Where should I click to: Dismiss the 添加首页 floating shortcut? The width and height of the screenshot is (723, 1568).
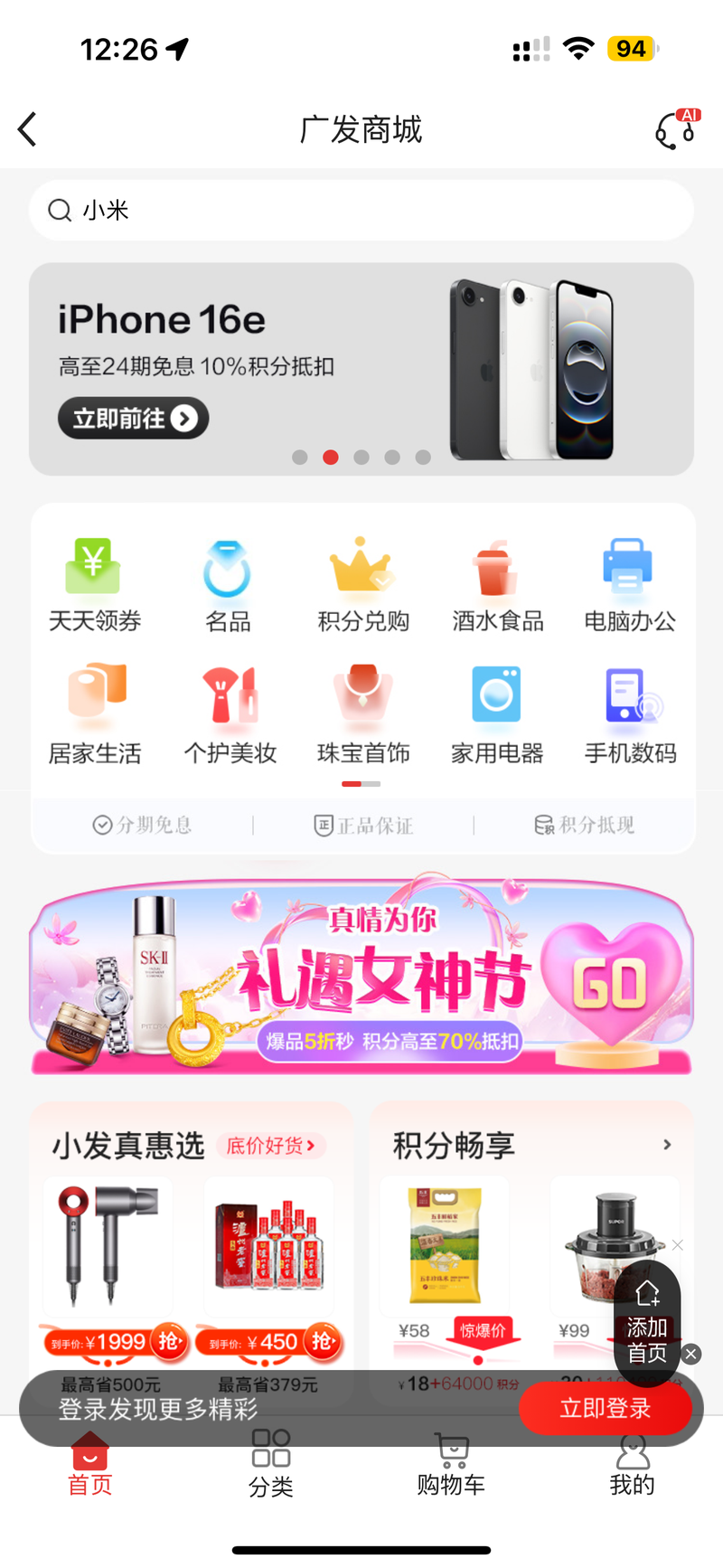pyautogui.click(x=691, y=1354)
